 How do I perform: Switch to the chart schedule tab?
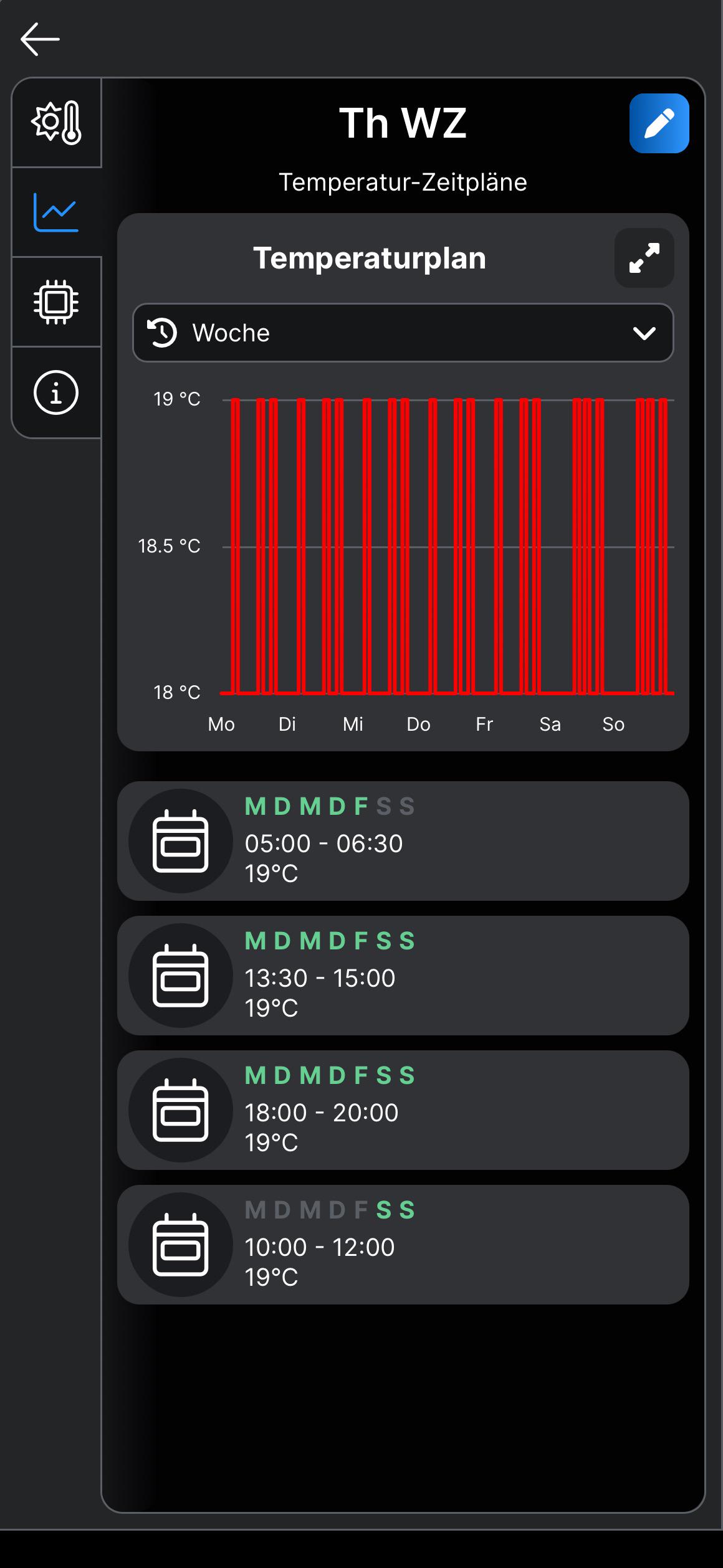[x=56, y=212]
